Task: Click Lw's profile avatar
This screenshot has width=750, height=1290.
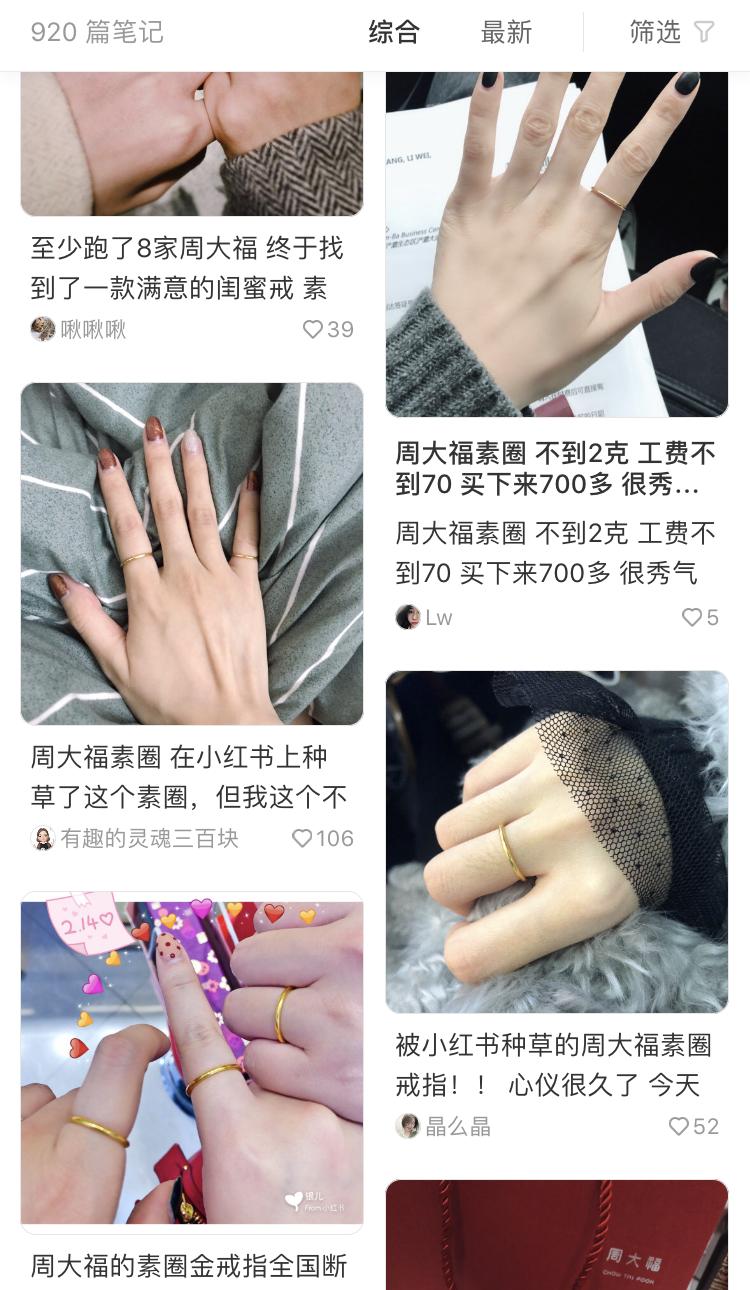Action: 407,617
